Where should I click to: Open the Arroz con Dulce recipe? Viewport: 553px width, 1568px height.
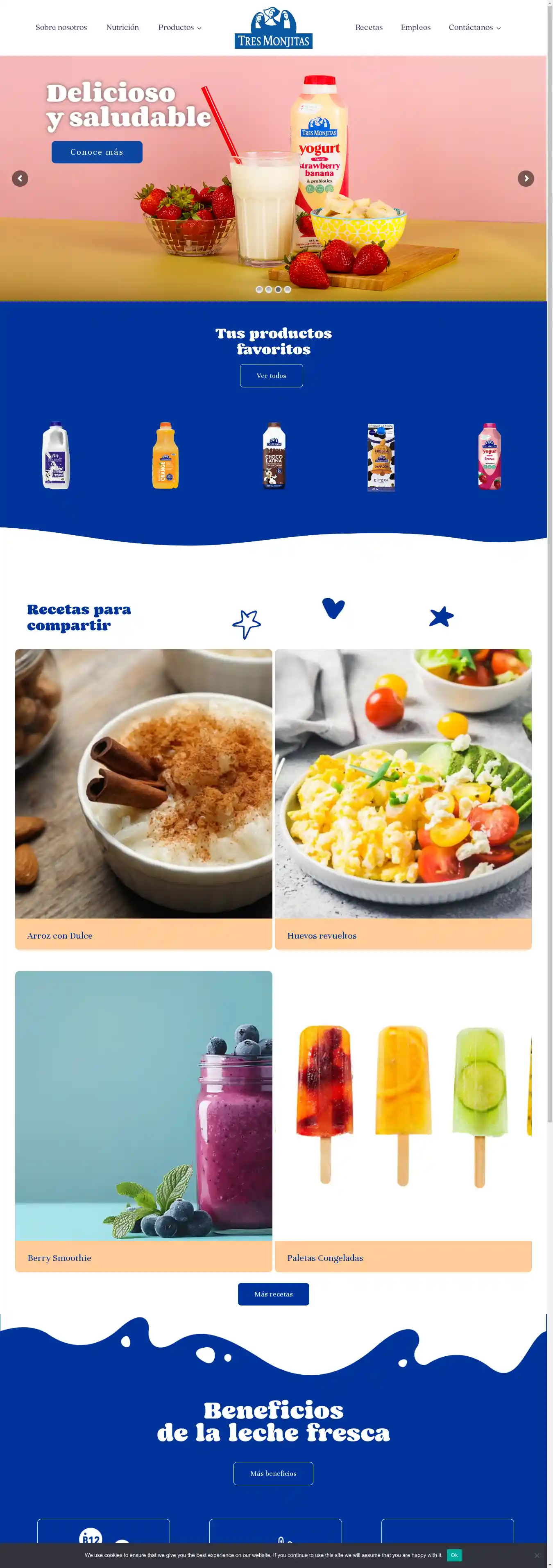pyautogui.click(x=60, y=936)
